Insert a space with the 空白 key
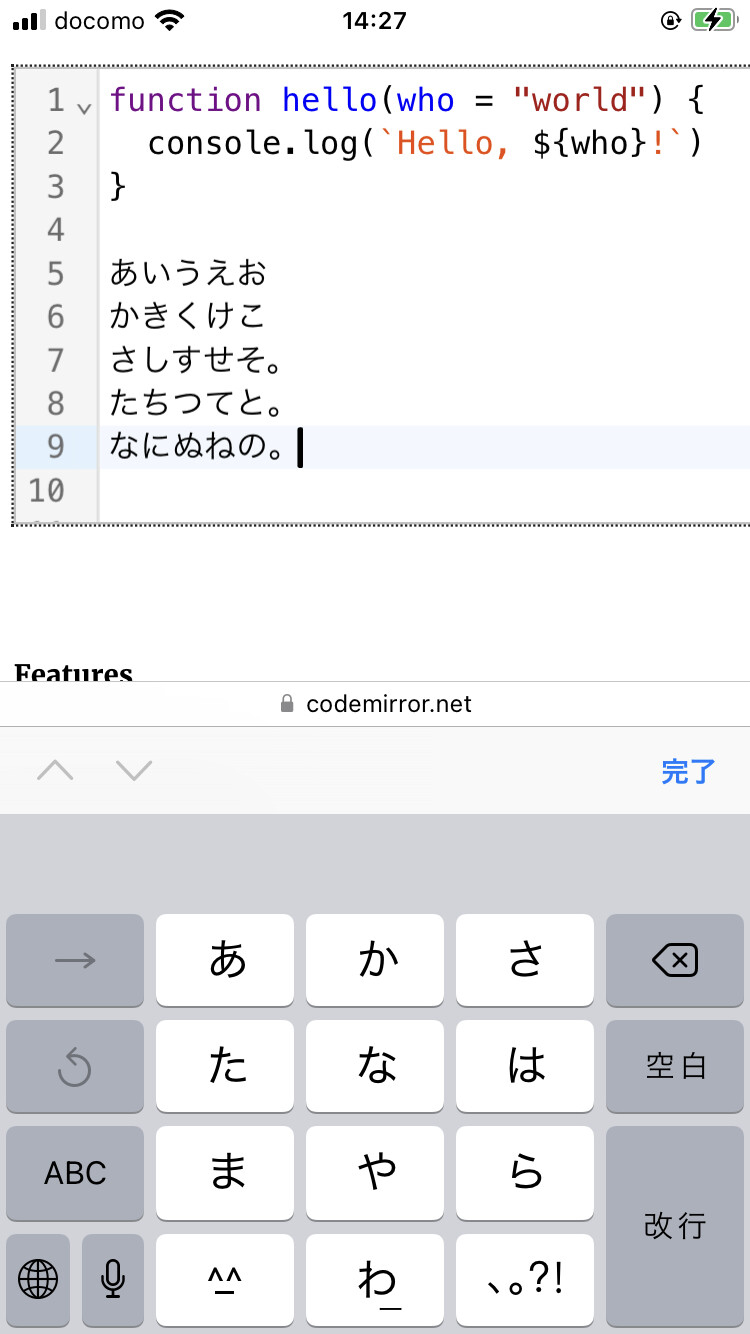 (675, 1066)
